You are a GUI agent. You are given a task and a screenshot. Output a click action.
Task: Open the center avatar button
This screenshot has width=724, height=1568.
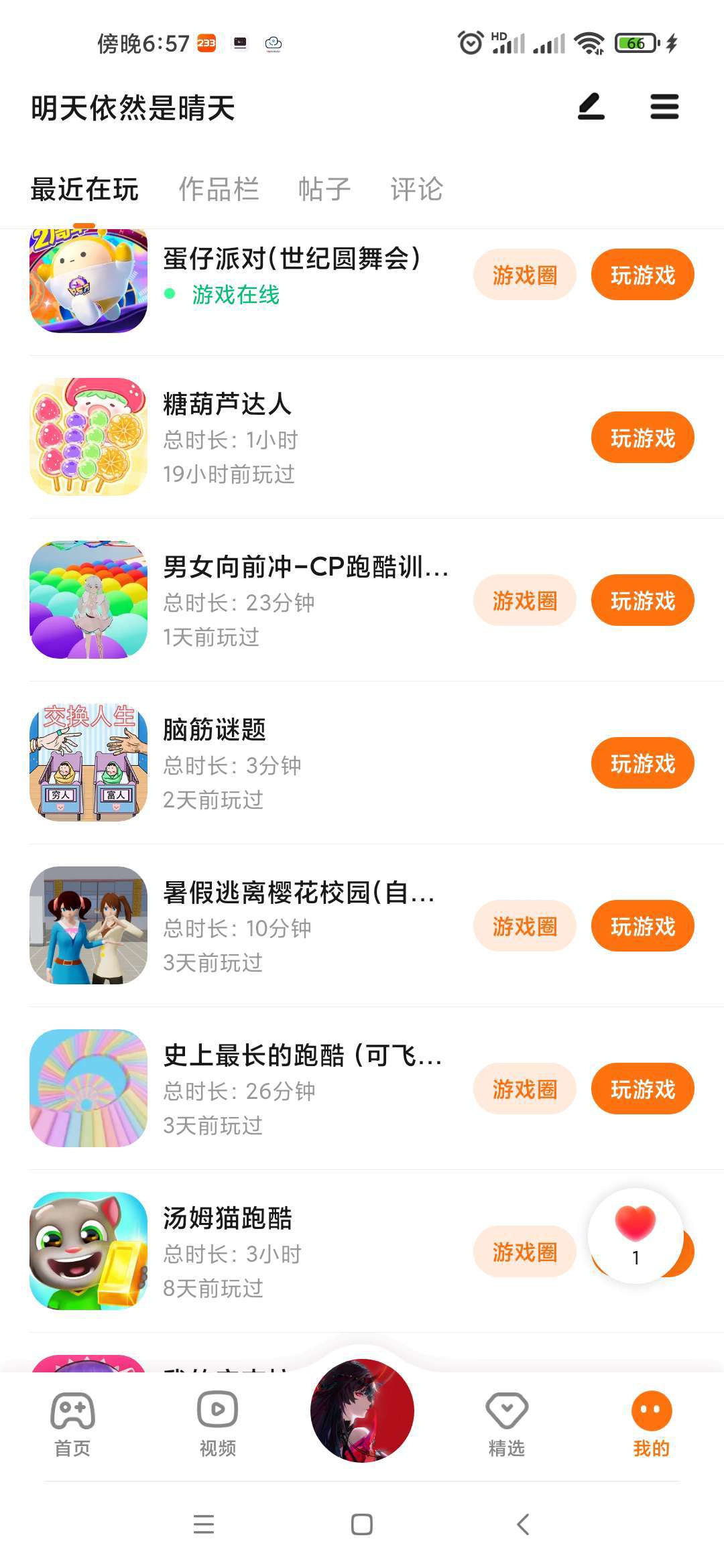pos(362,1410)
